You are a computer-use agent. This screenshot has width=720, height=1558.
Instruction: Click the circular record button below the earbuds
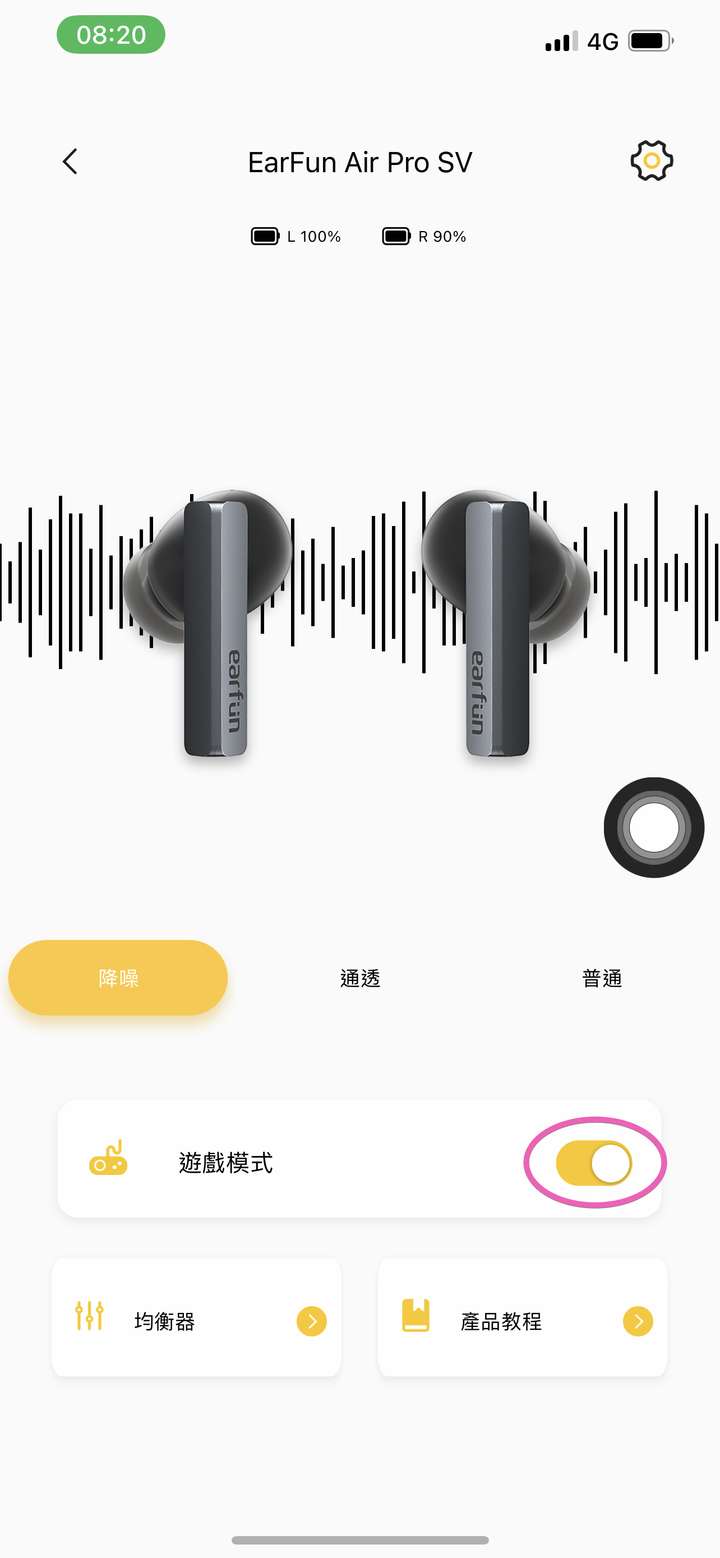653,827
